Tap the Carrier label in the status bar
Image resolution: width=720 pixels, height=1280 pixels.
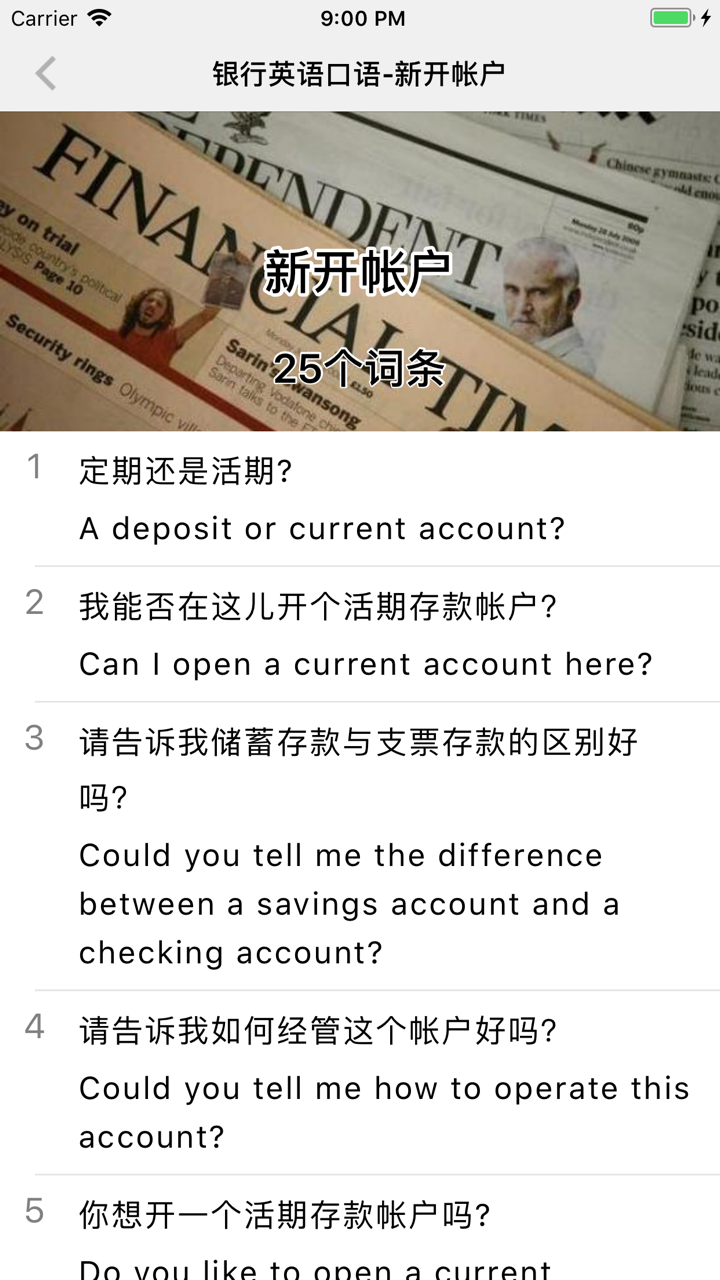[43, 17]
